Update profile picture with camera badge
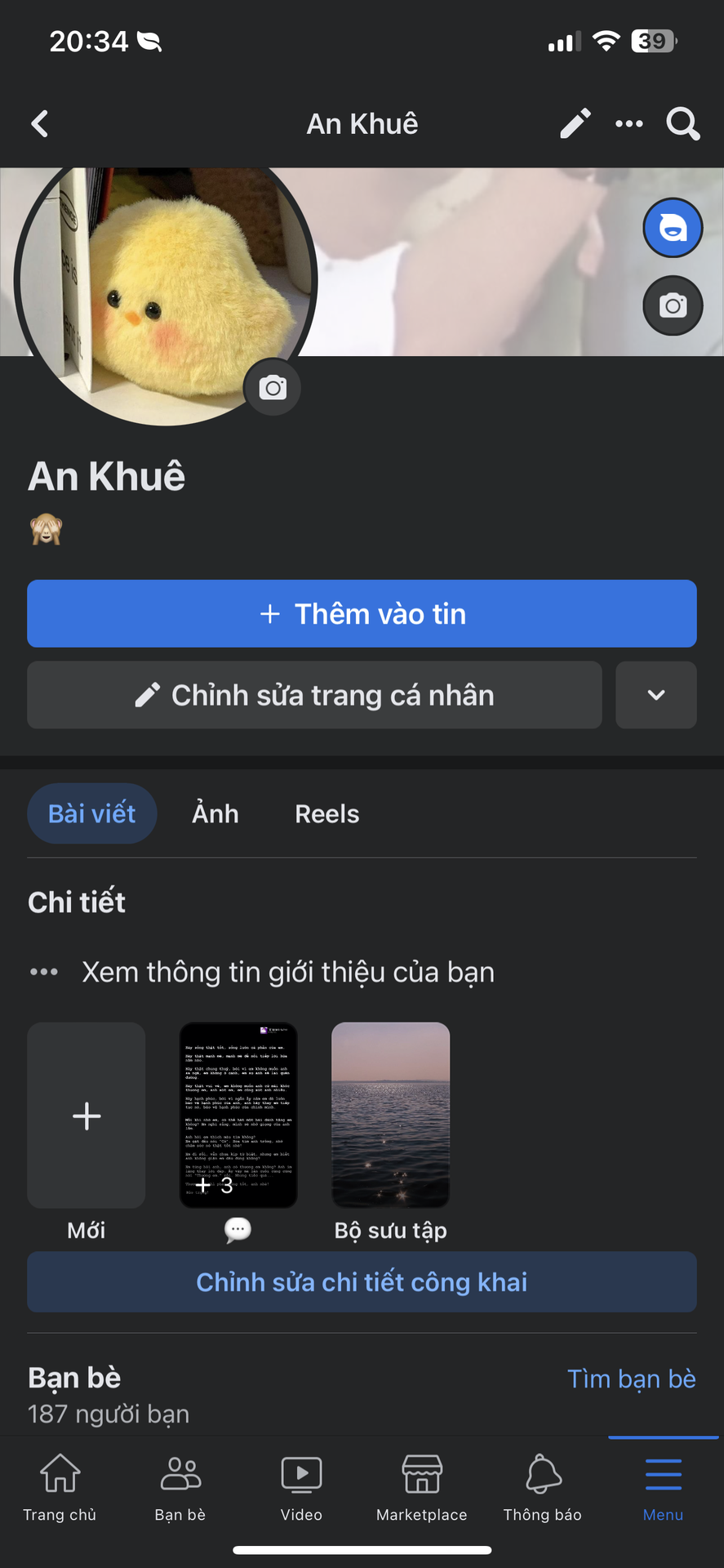Viewport: 724px width, 1568px height. pyautogui.click(x=273, y=388)
